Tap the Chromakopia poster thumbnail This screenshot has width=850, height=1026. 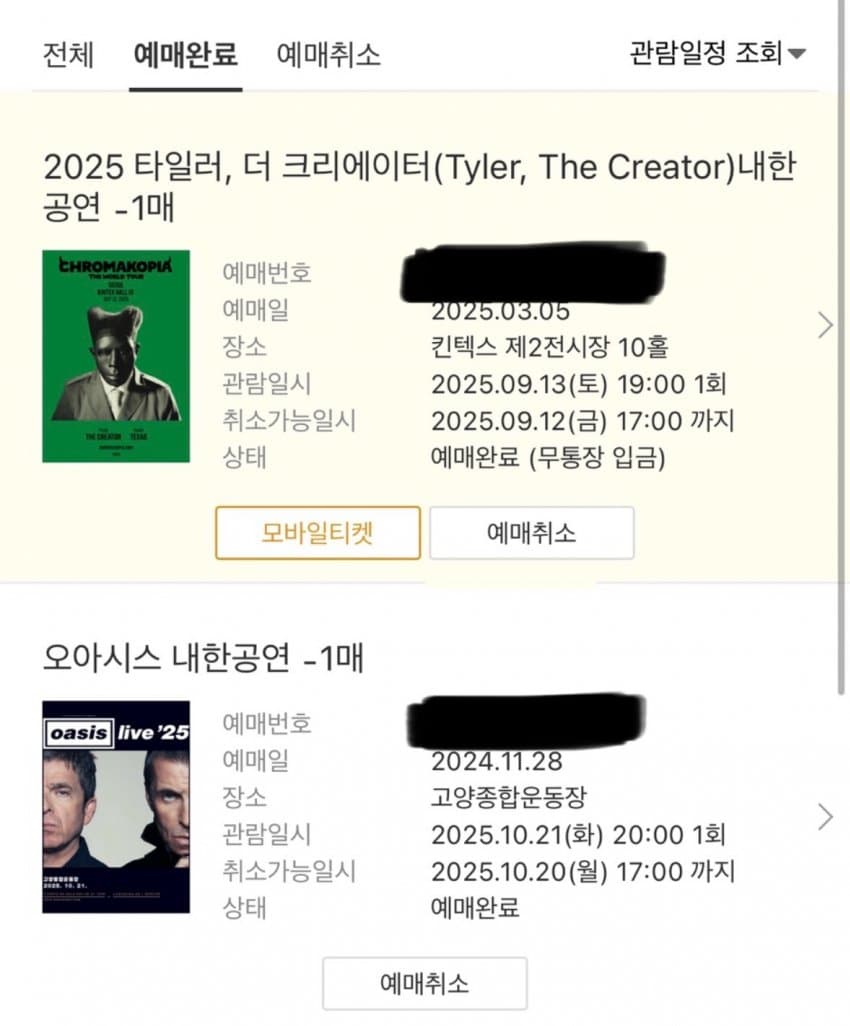pos(116,356)
